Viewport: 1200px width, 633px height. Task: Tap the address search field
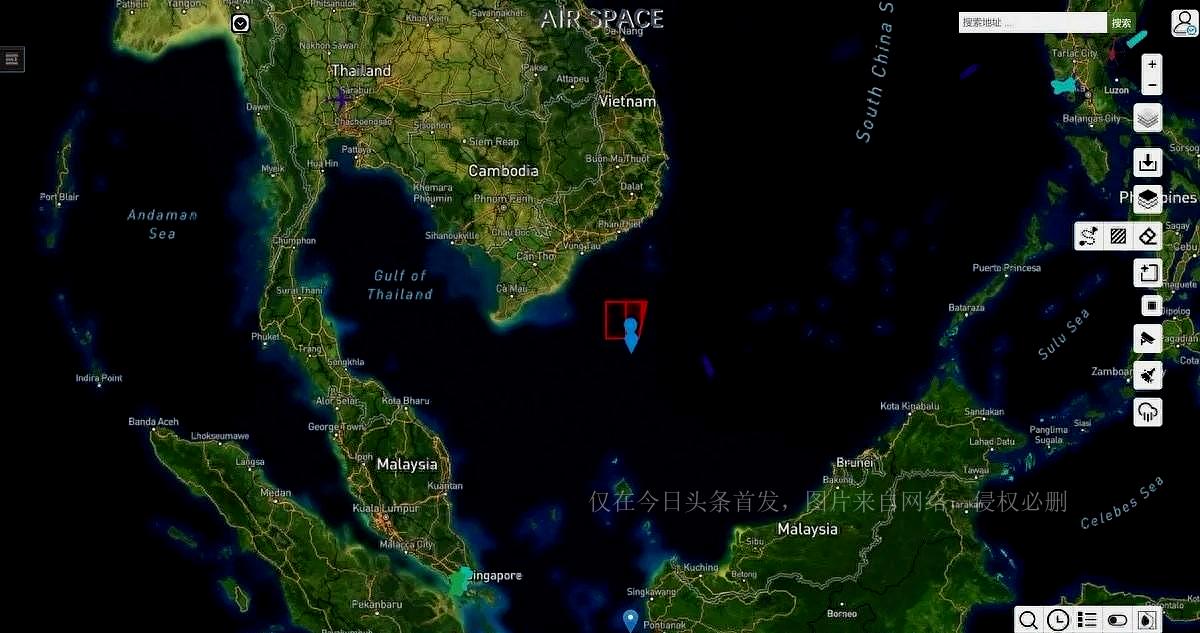tap(1032, 23)
